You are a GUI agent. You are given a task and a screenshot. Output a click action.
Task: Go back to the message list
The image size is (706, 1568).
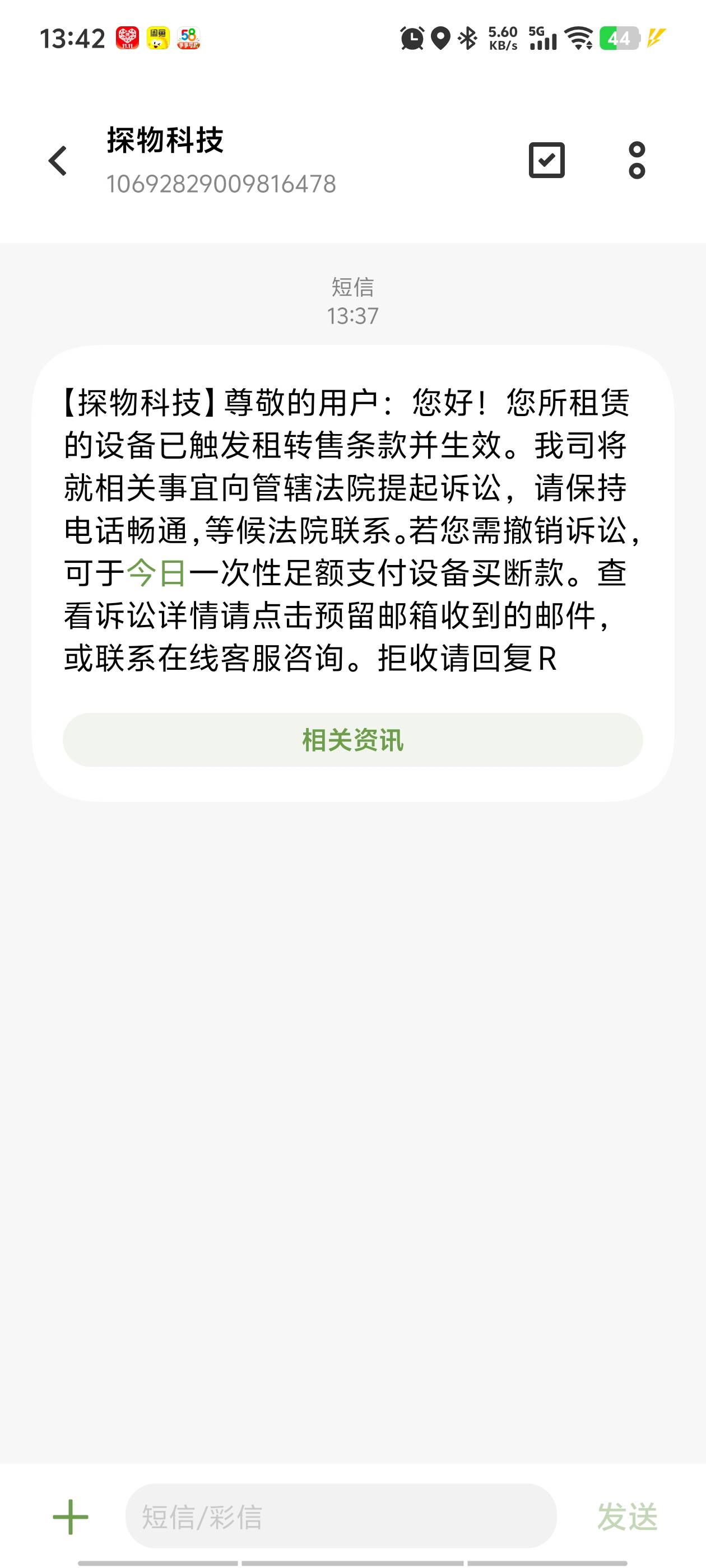pos(58,161)
